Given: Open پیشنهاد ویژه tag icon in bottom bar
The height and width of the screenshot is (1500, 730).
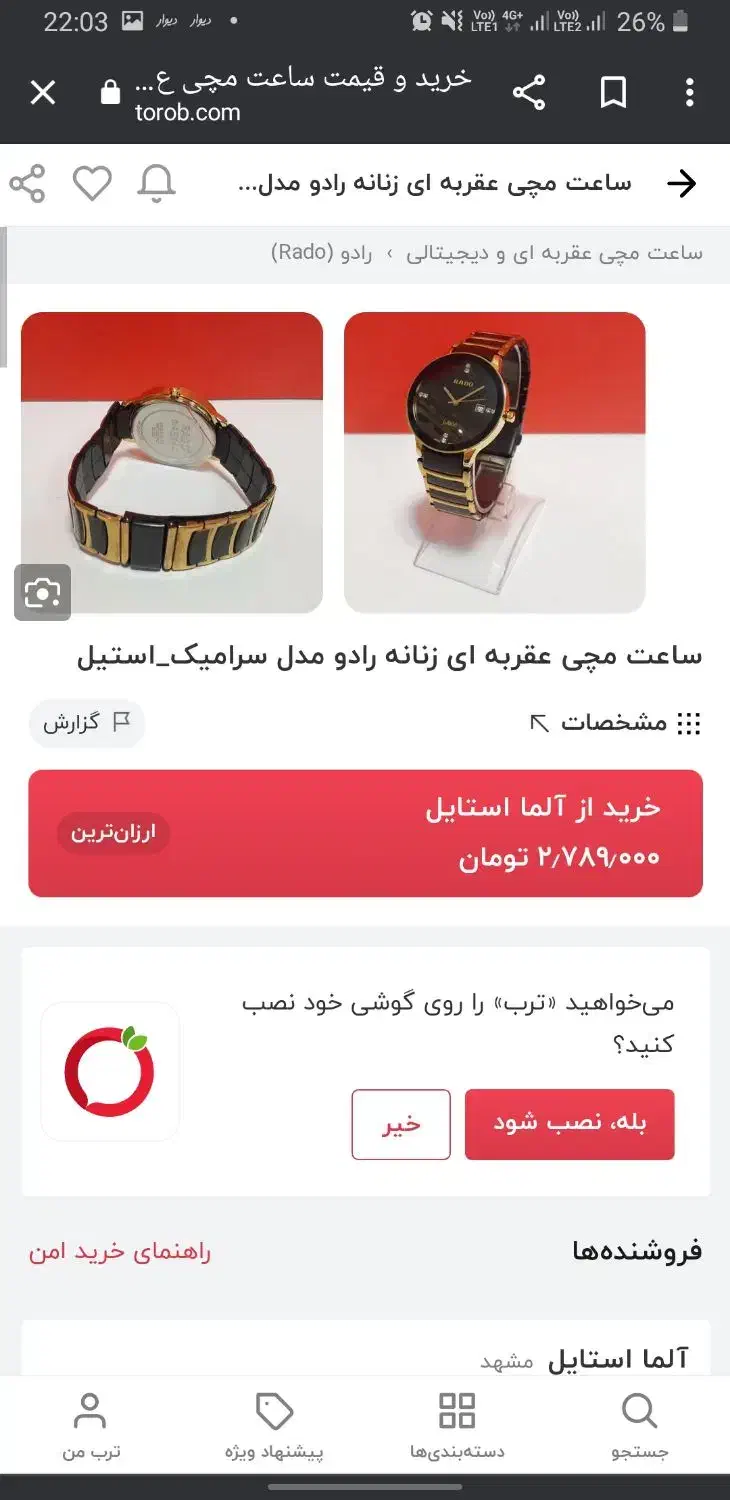Looking at the screenshot, I should point(274,1422).
